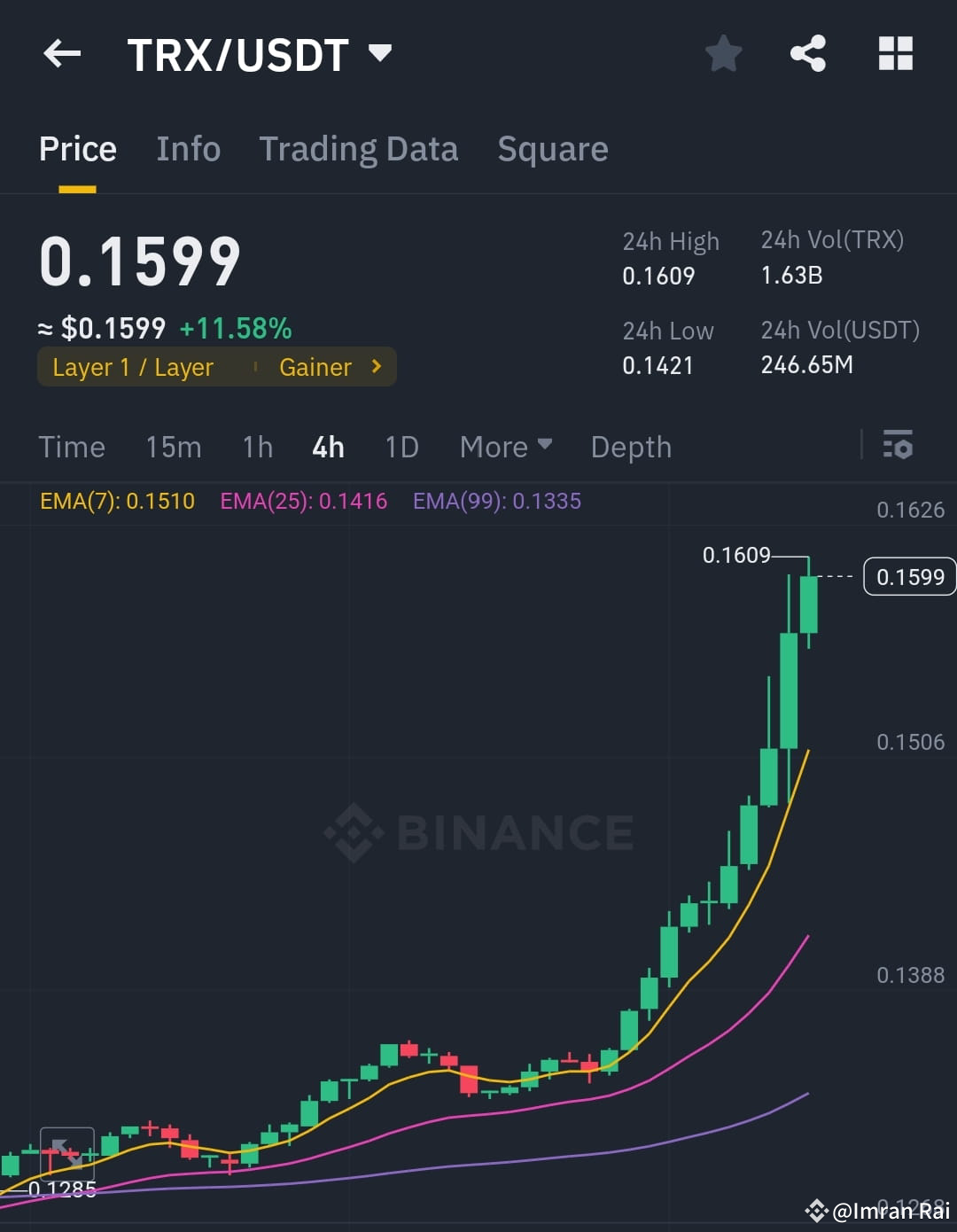This screenshot has width=957, height=1232.
Task: Add TRX/USDT to favorites via star icon
Action: [x=723, y=53]
